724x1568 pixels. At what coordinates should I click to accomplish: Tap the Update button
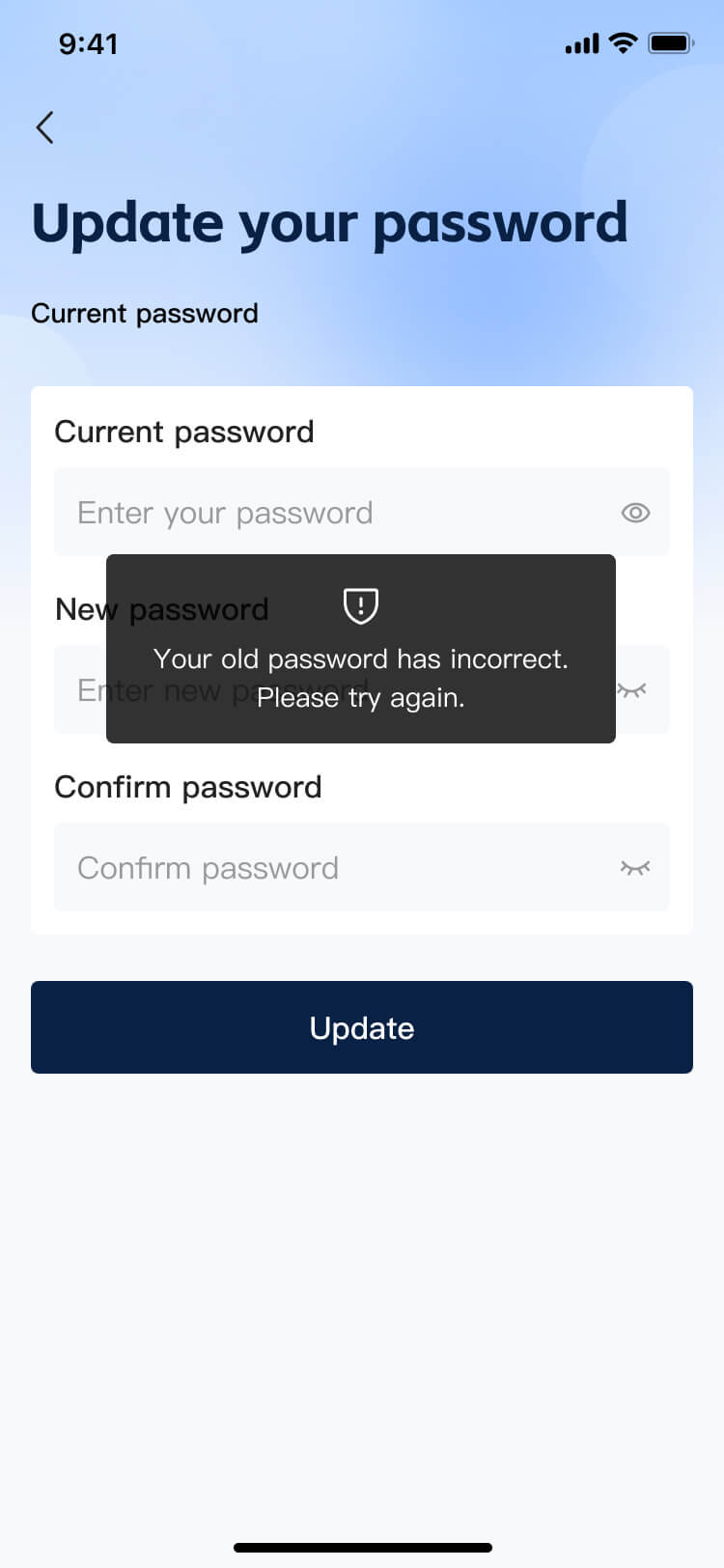coord(362,1027)
